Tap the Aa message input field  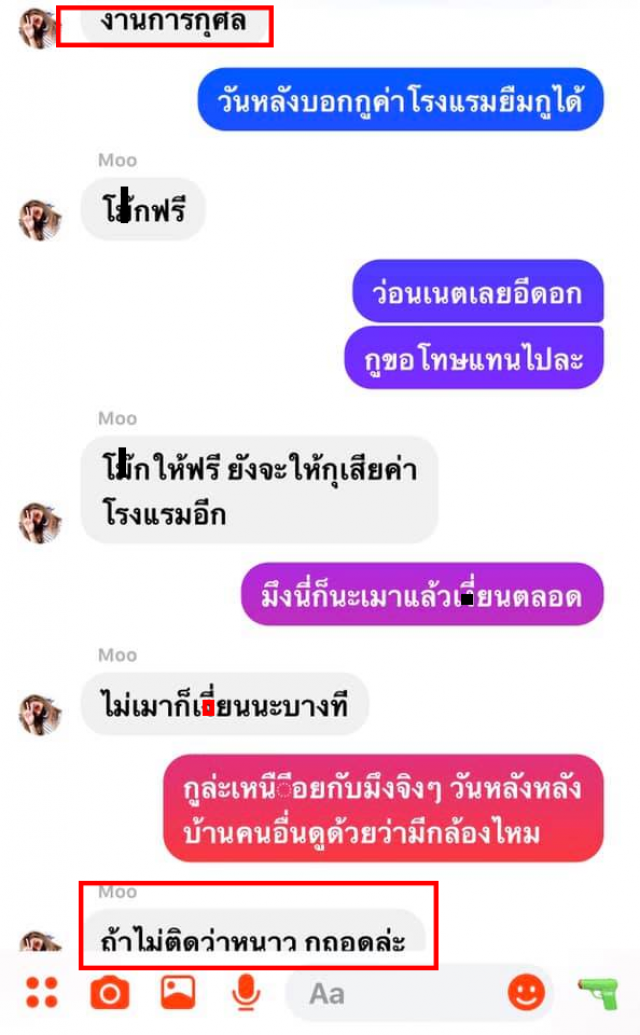point(400,993)
